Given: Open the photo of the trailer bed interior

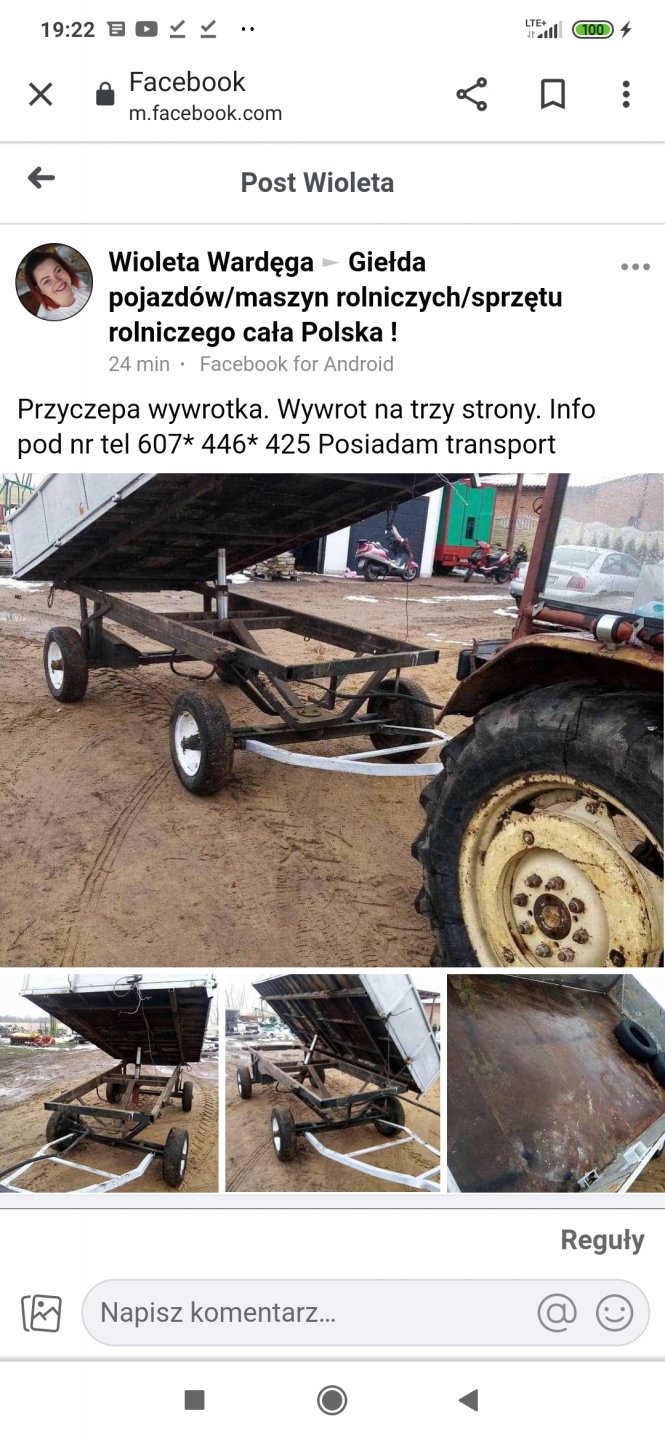Looking at the screenshot, I should pyautogui.click(x=556, y=1084).
